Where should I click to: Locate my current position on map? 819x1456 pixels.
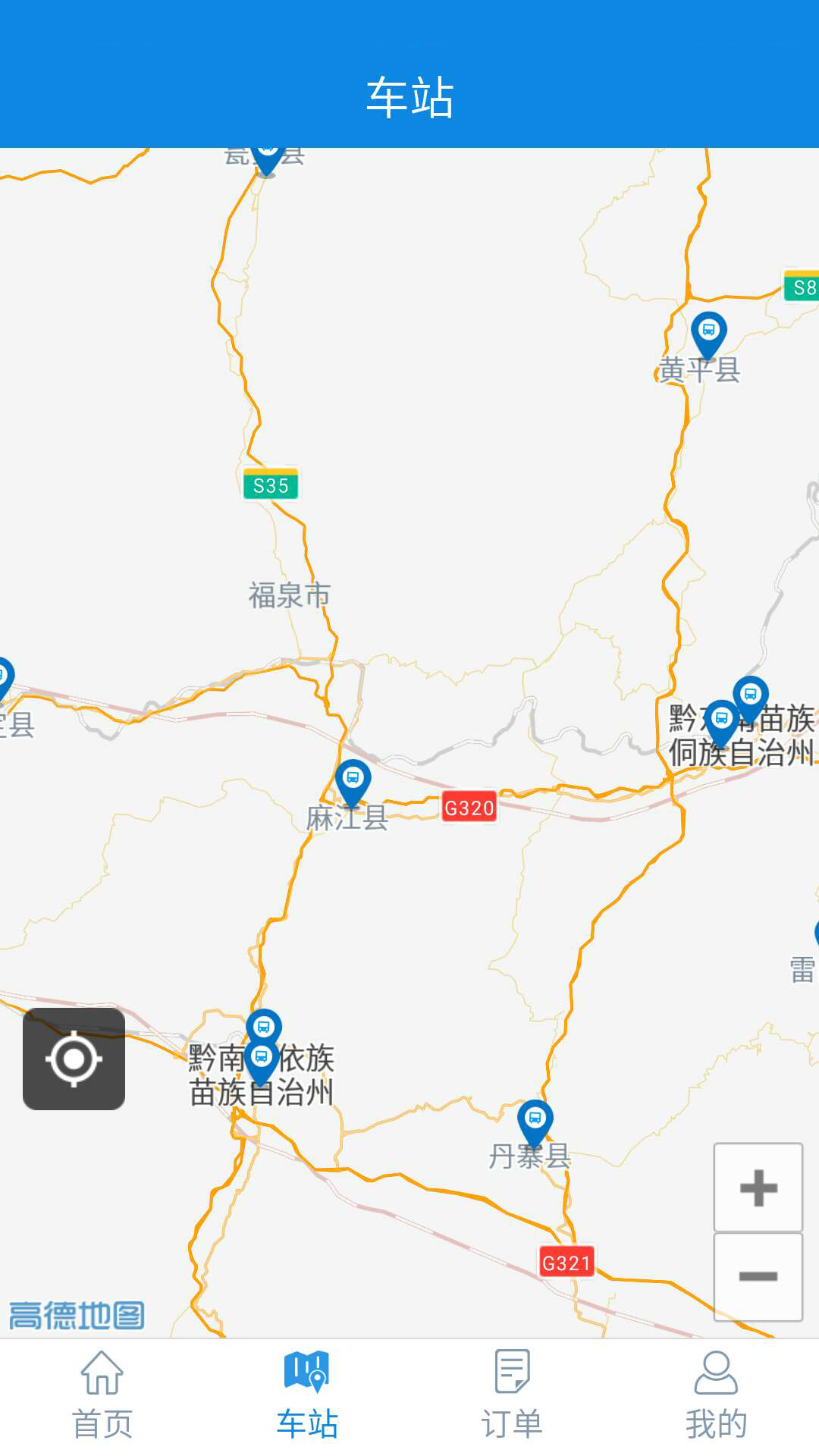tap(74, 1059)
